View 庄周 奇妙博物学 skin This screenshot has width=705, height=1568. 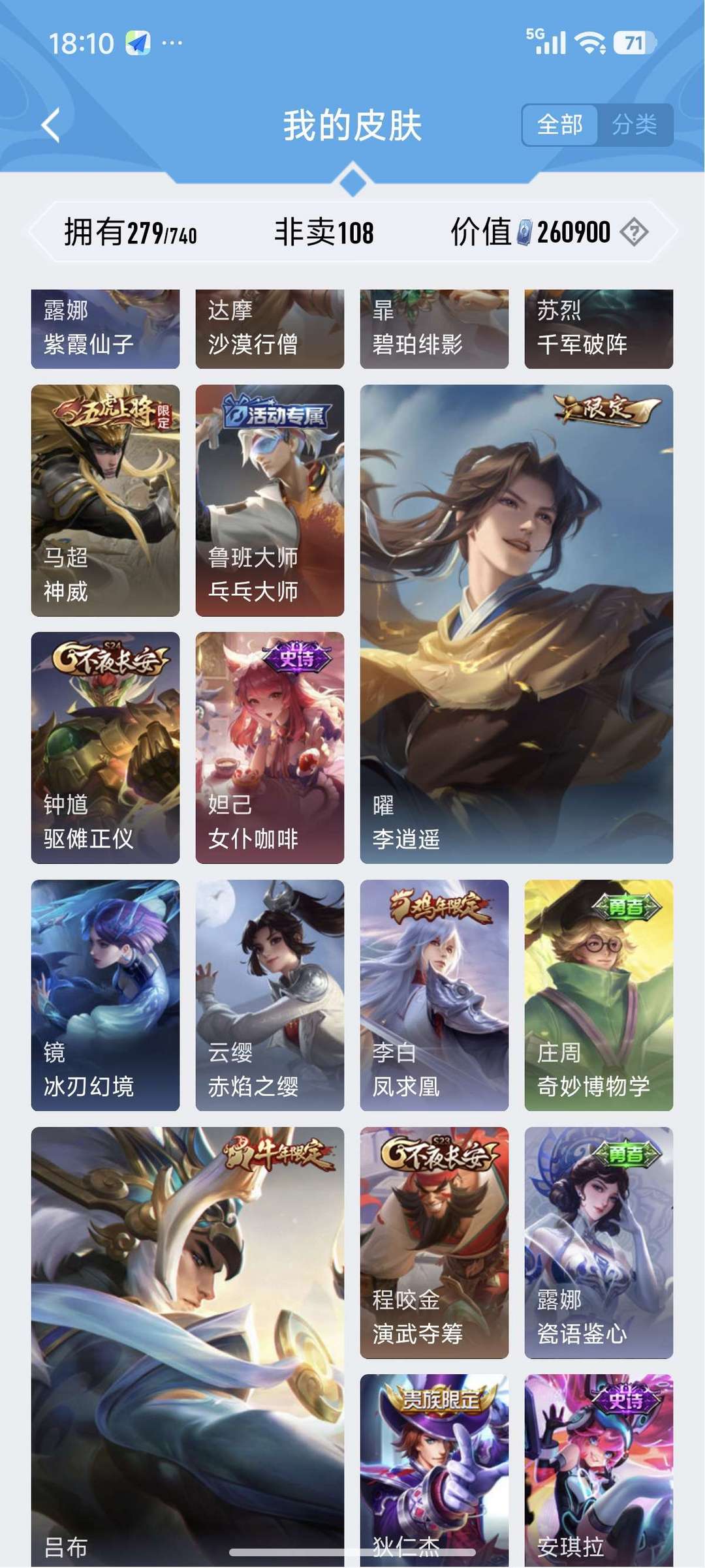(599, 995)
